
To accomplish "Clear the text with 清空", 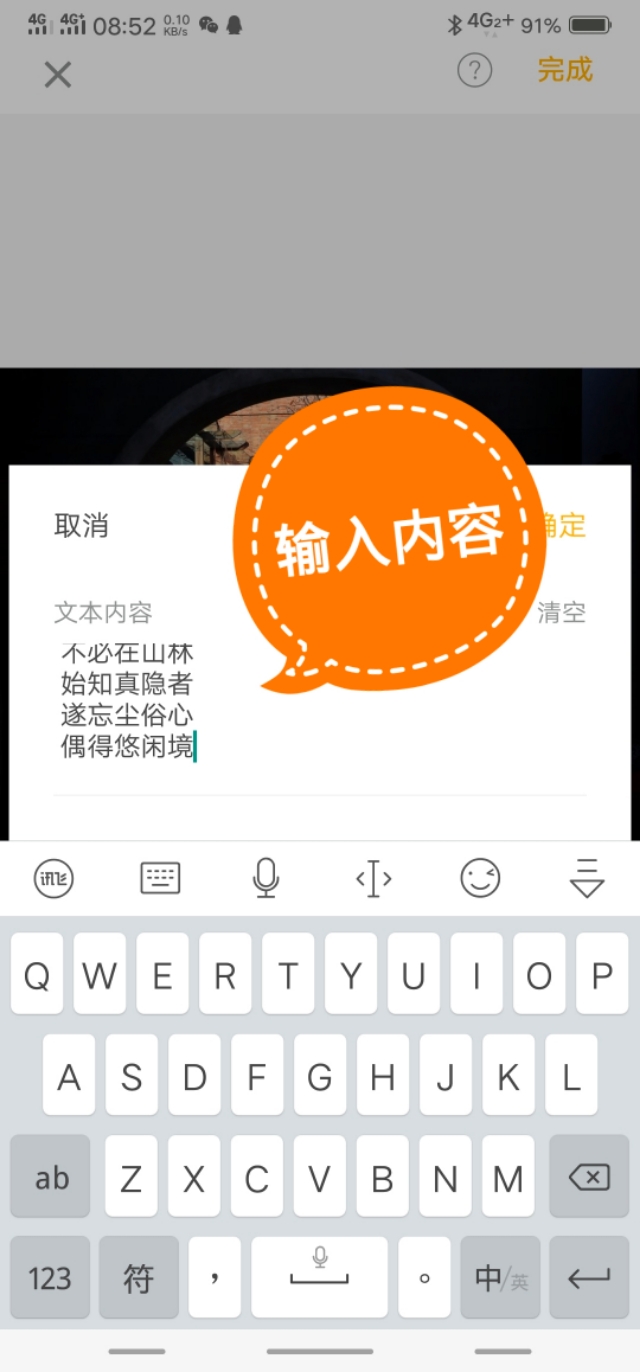I will point(562,613).
